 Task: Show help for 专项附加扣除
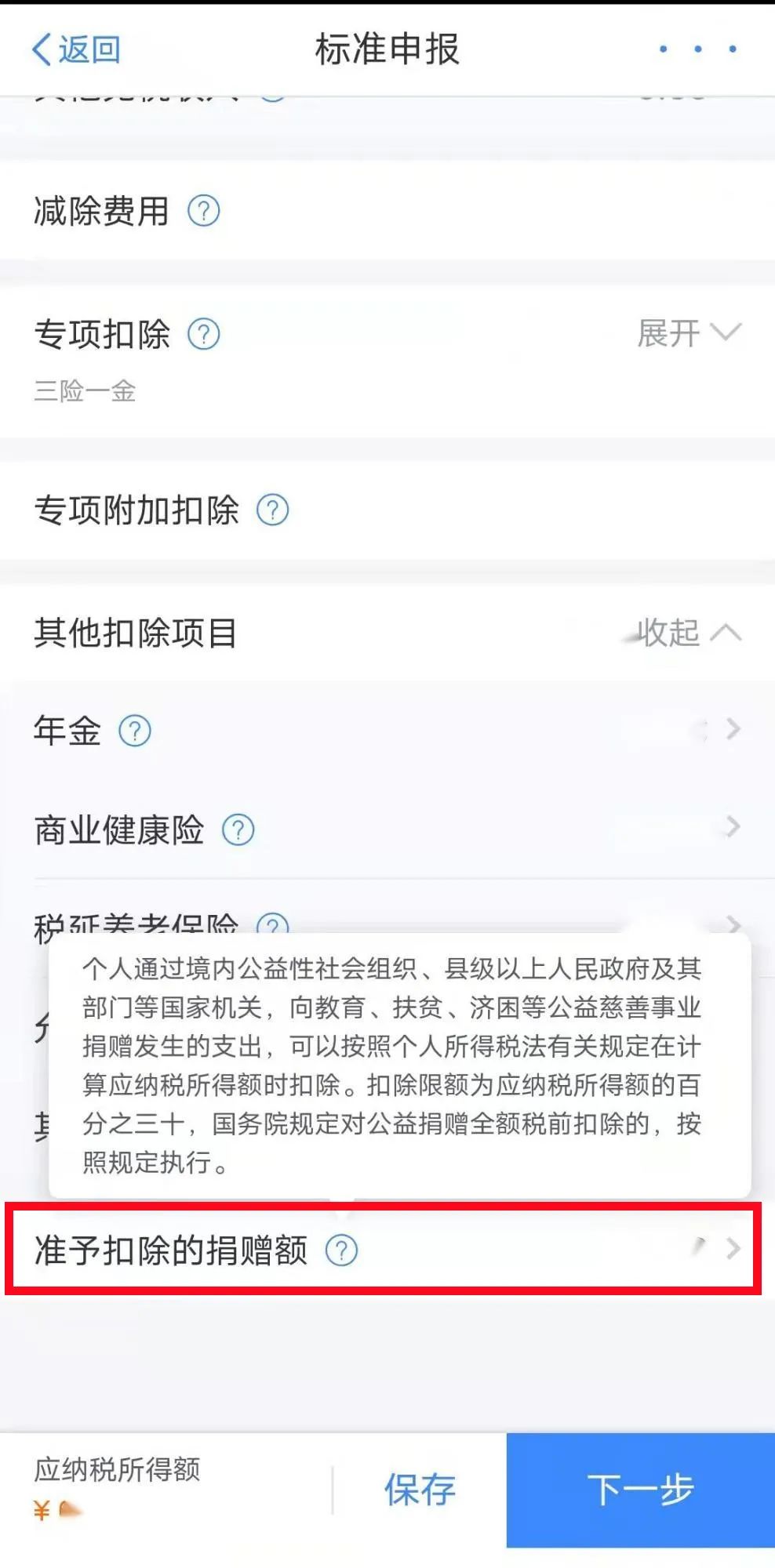coord(273,510)
